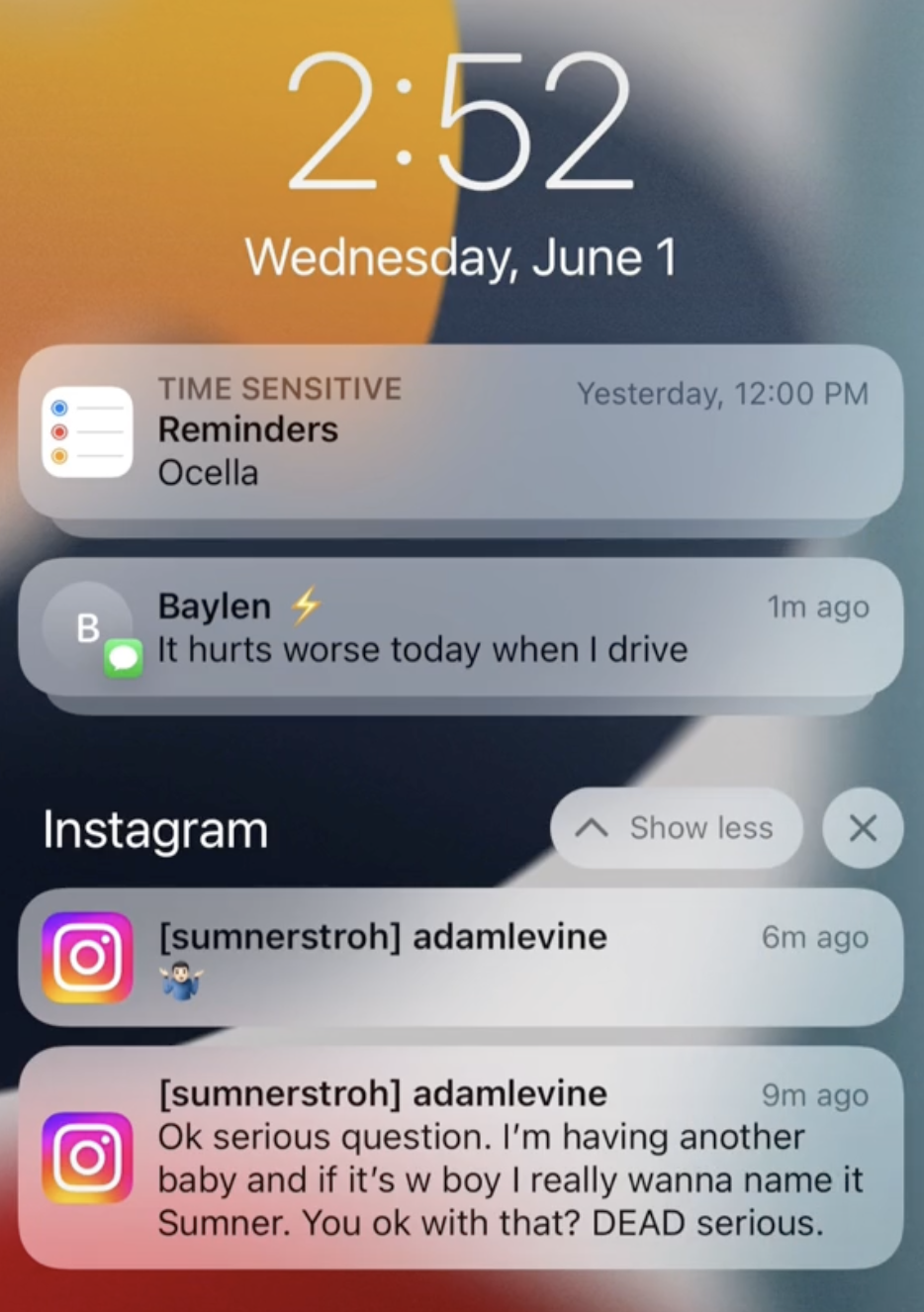Open Baylen's message notification
The width and height of the screenshot is (924, 1312).
[x=461, y=627]
